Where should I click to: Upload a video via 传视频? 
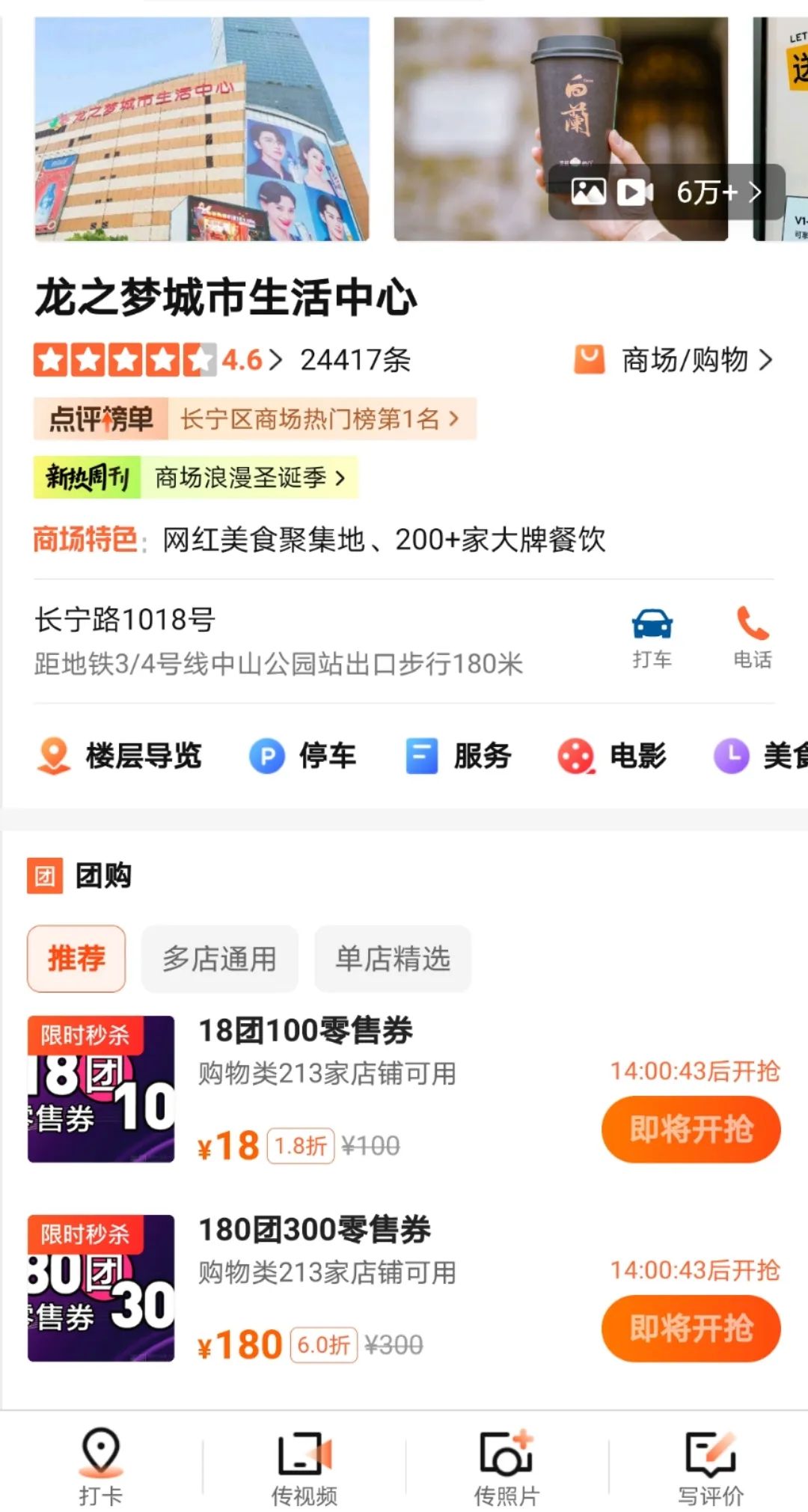tap(304, 1466)
